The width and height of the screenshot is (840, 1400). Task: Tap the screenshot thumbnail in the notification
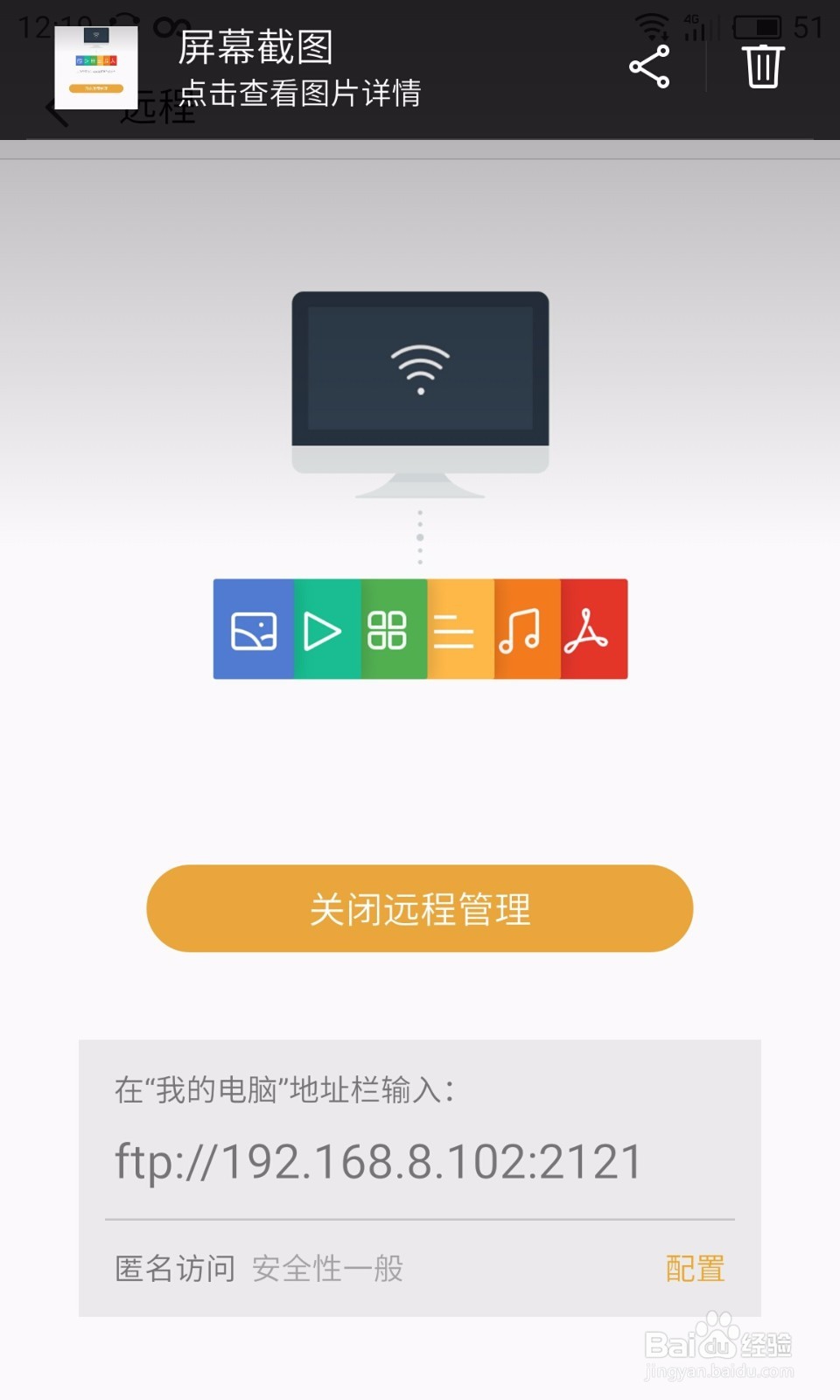pos(96,63)
